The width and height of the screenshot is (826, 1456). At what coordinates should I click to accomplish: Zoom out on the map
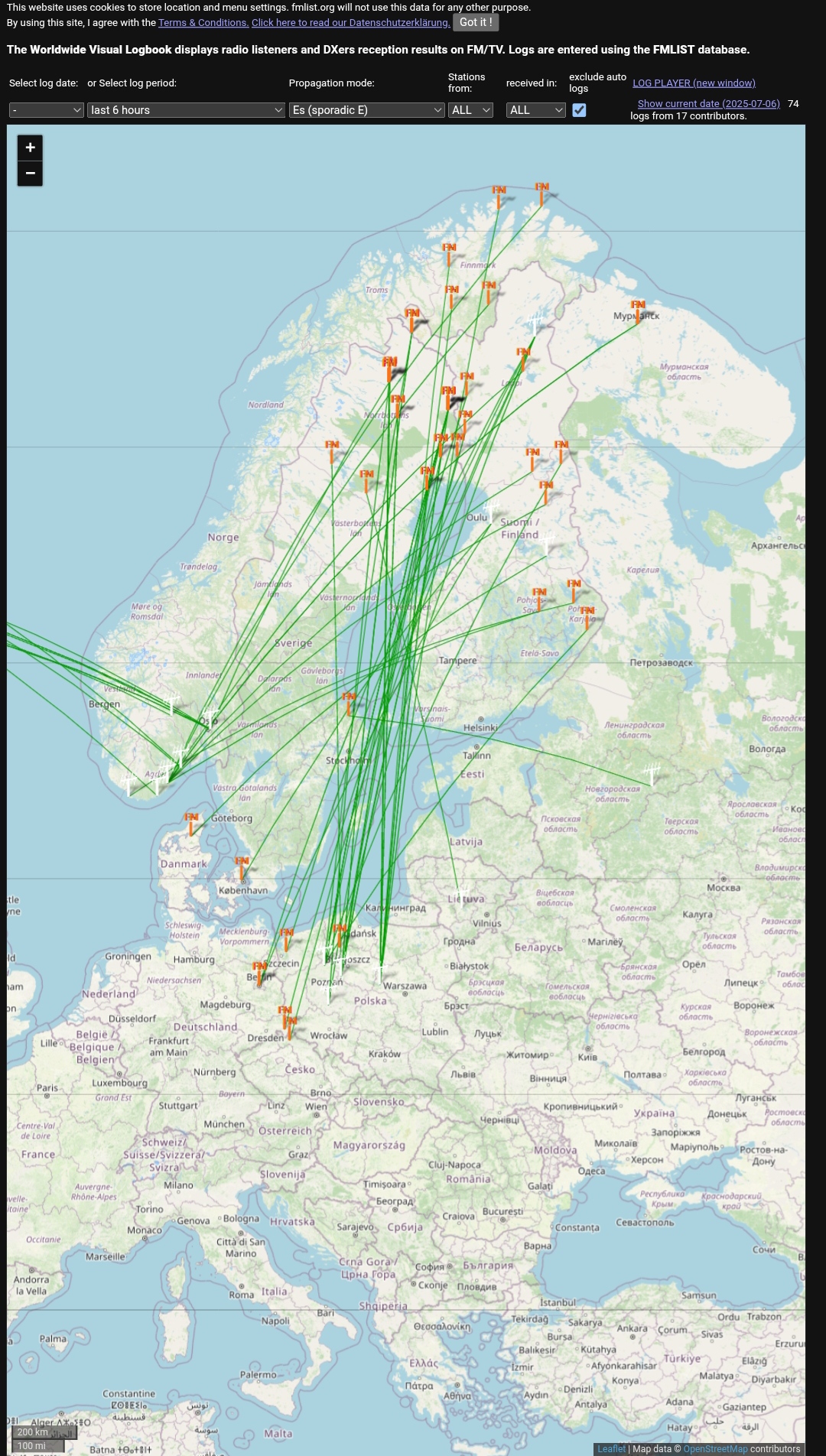pos(30,174)
